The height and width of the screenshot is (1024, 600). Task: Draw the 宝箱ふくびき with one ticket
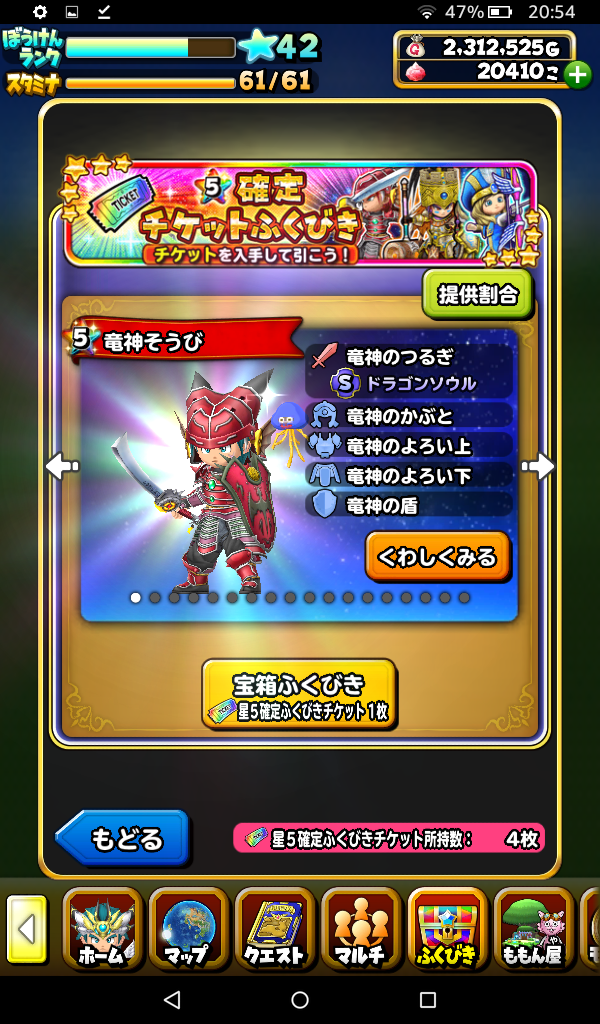tap(299, 694)
